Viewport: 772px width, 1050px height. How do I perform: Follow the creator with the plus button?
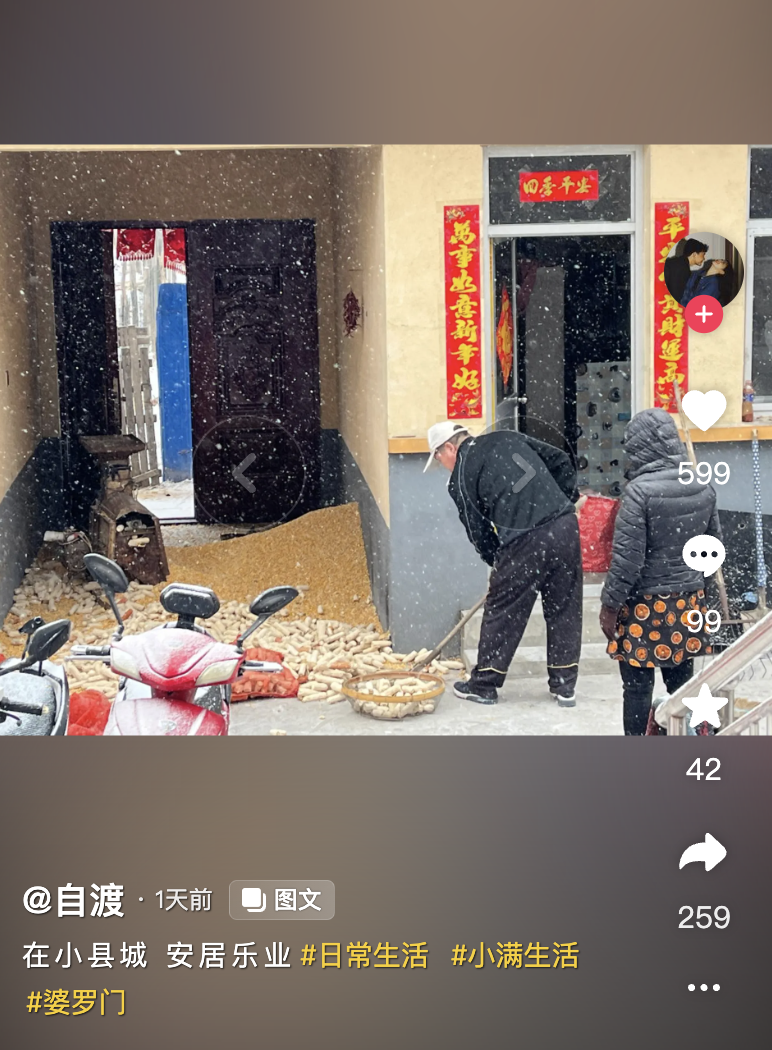point(704,315)
